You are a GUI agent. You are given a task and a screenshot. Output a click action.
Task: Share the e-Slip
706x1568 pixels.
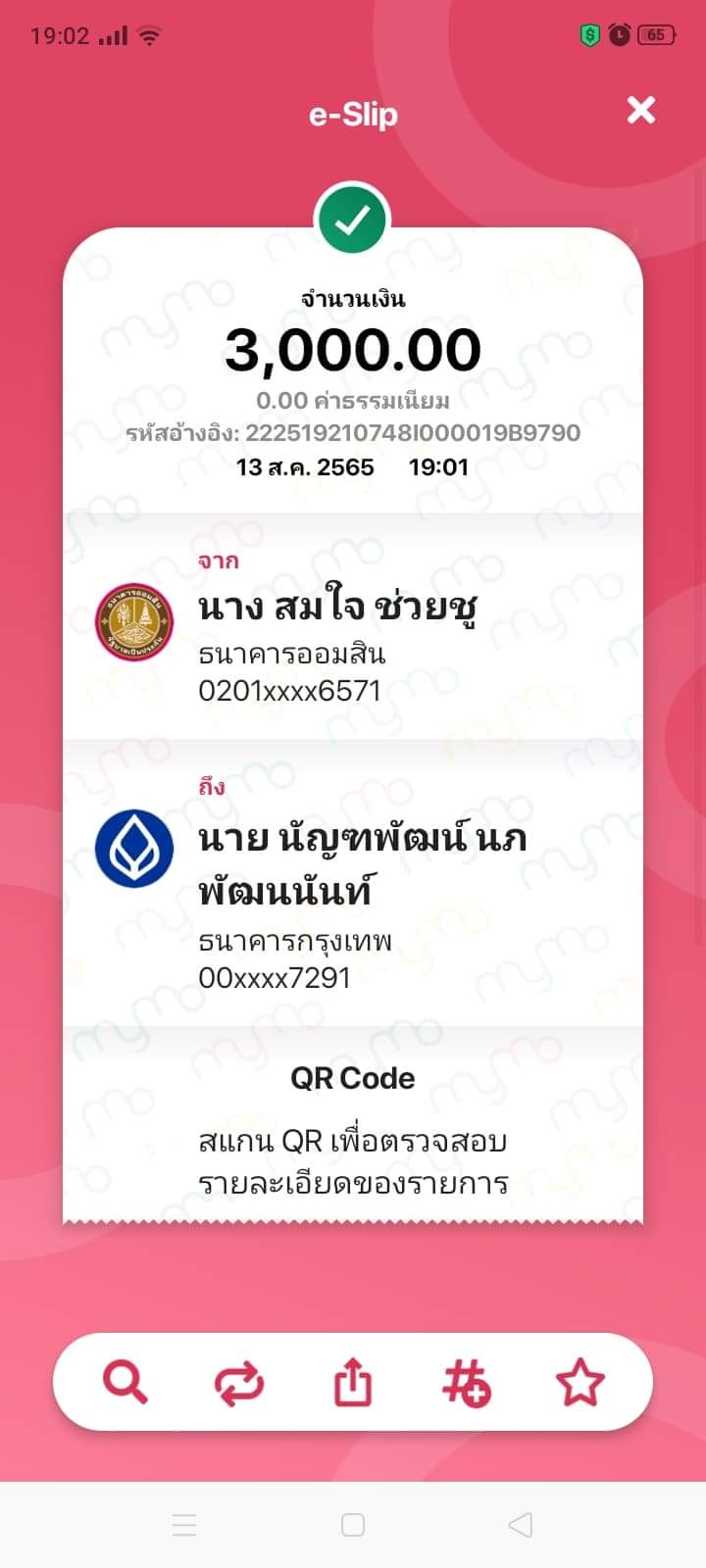coord(353,1383)
